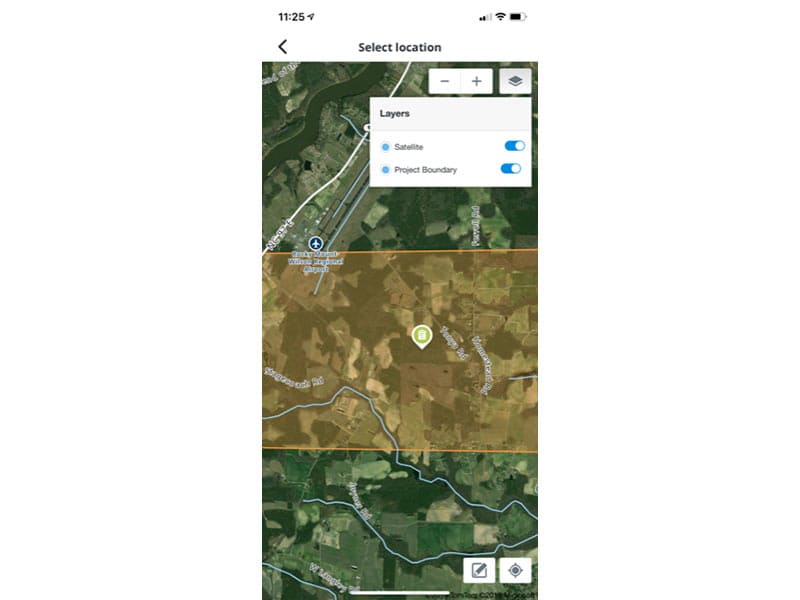Disable the Project Boundary layer
Screen dimensions: 800x600
click(511, 169)
